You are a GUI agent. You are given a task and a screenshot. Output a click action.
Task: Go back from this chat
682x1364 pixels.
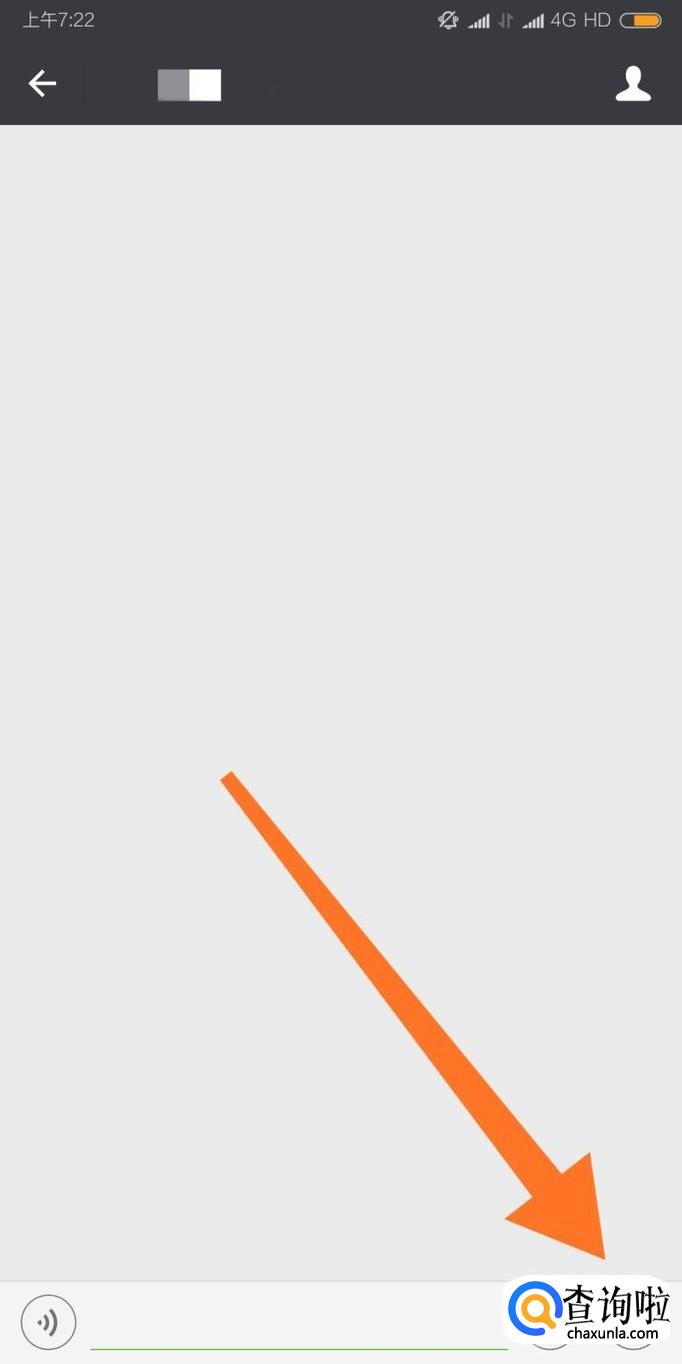[42, 84]
